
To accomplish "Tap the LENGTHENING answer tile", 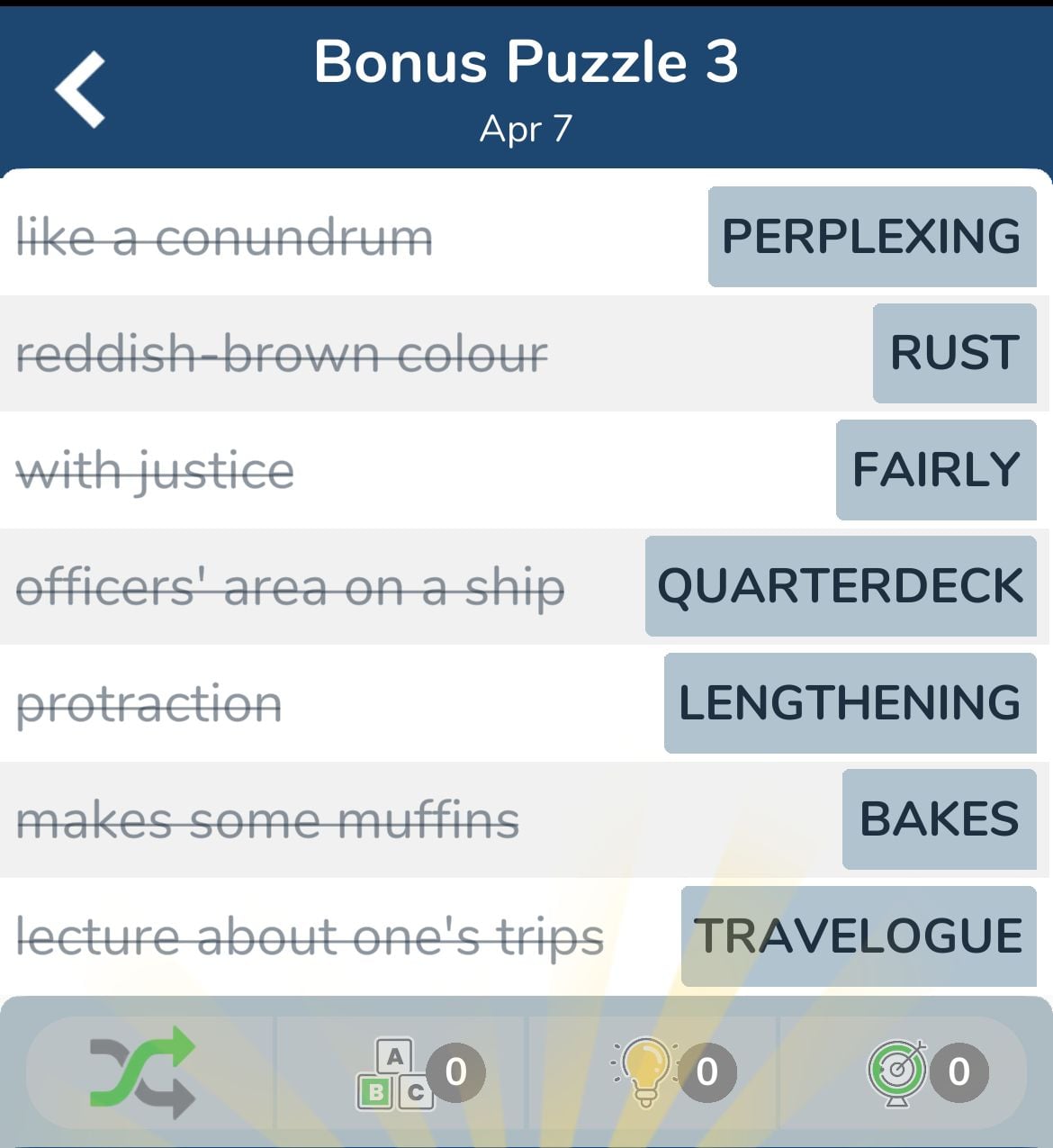I will point(850,703).
